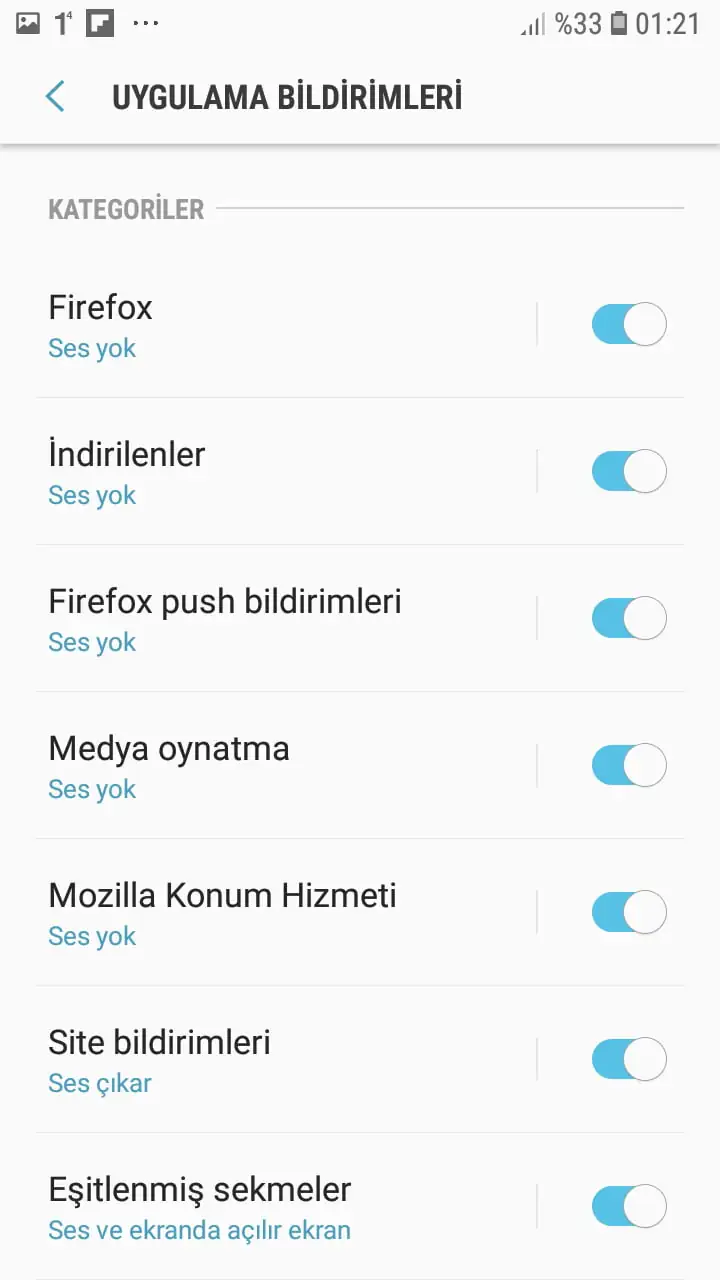Toggle Mozilla Konum Hizmeti switch

[x=628, y=913]
